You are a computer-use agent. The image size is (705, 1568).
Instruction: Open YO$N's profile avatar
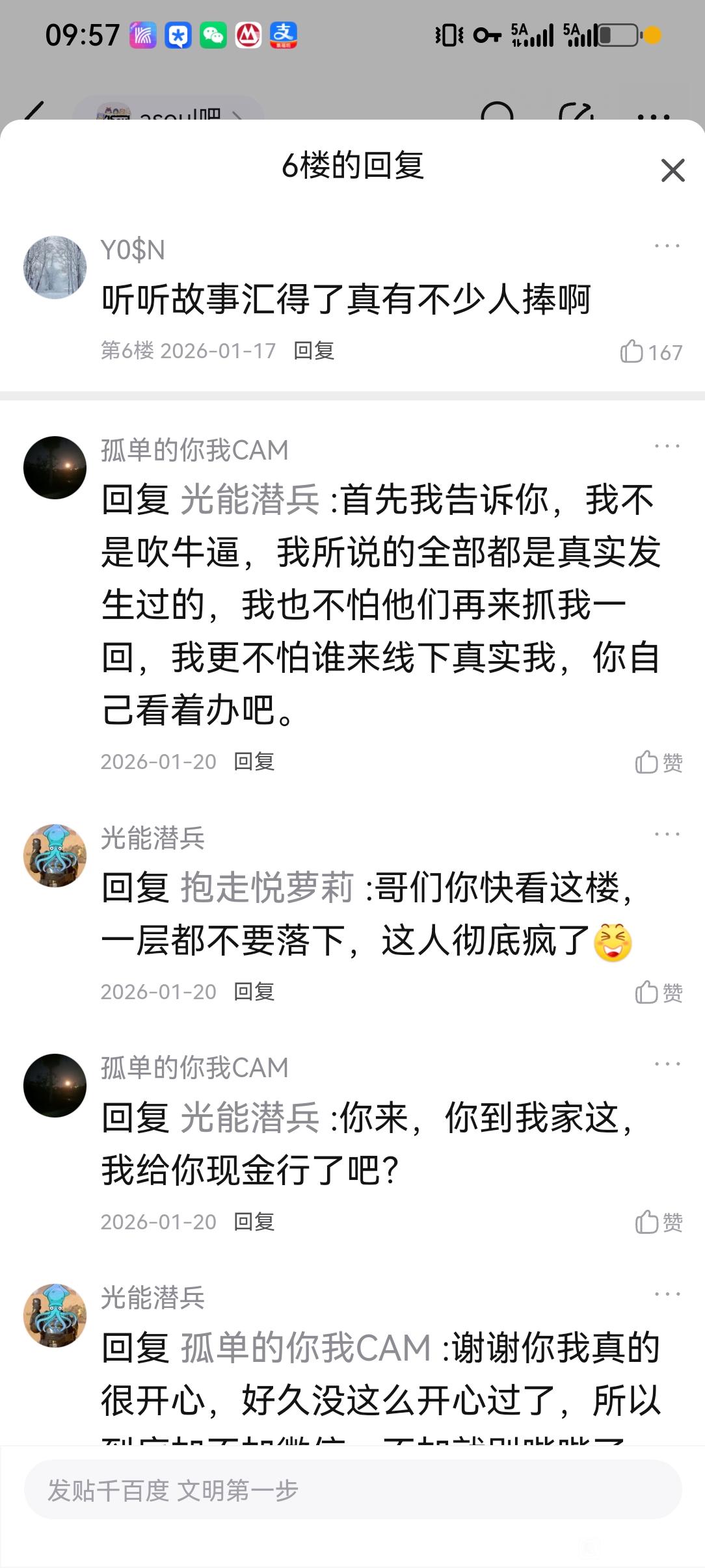(x=55, y=267)
